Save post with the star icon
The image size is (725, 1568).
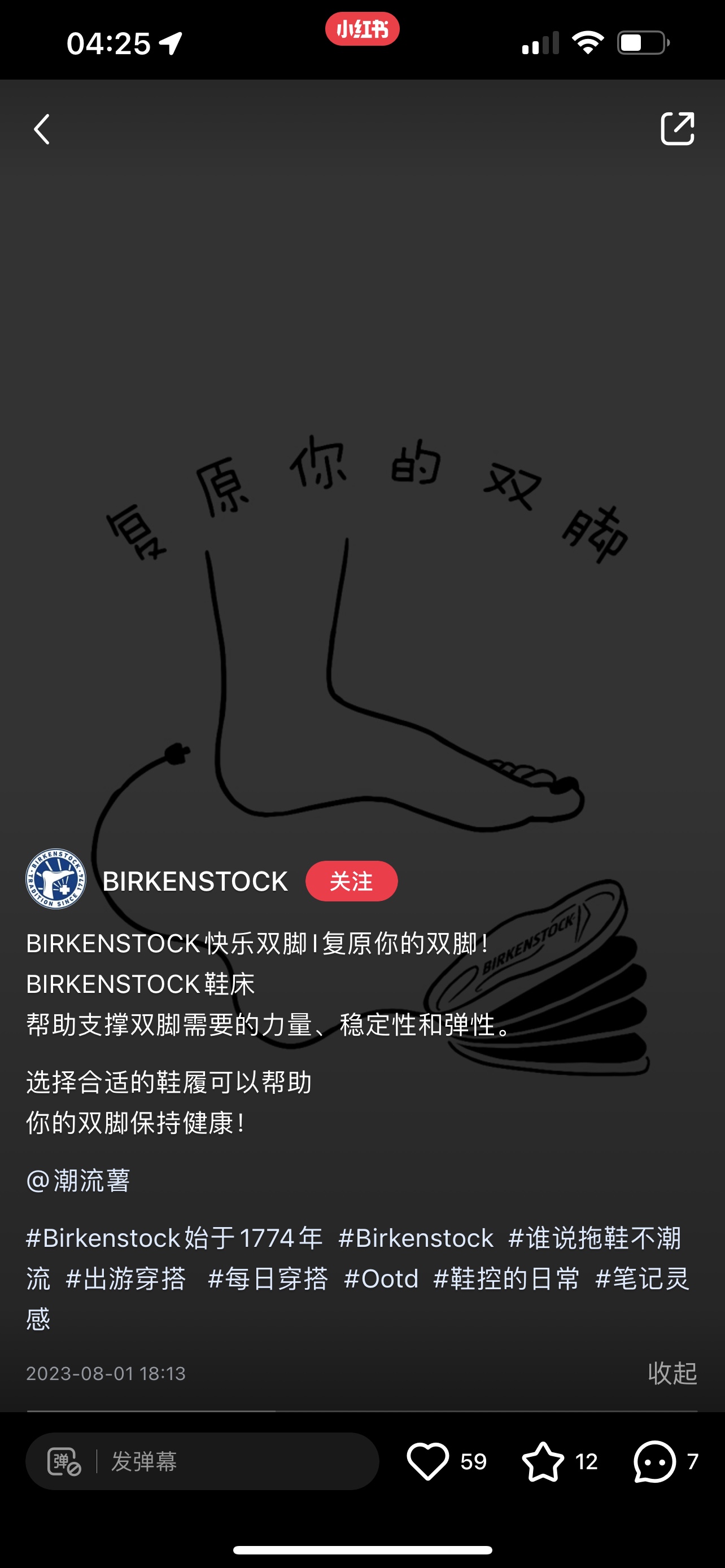pos(543,1461)
